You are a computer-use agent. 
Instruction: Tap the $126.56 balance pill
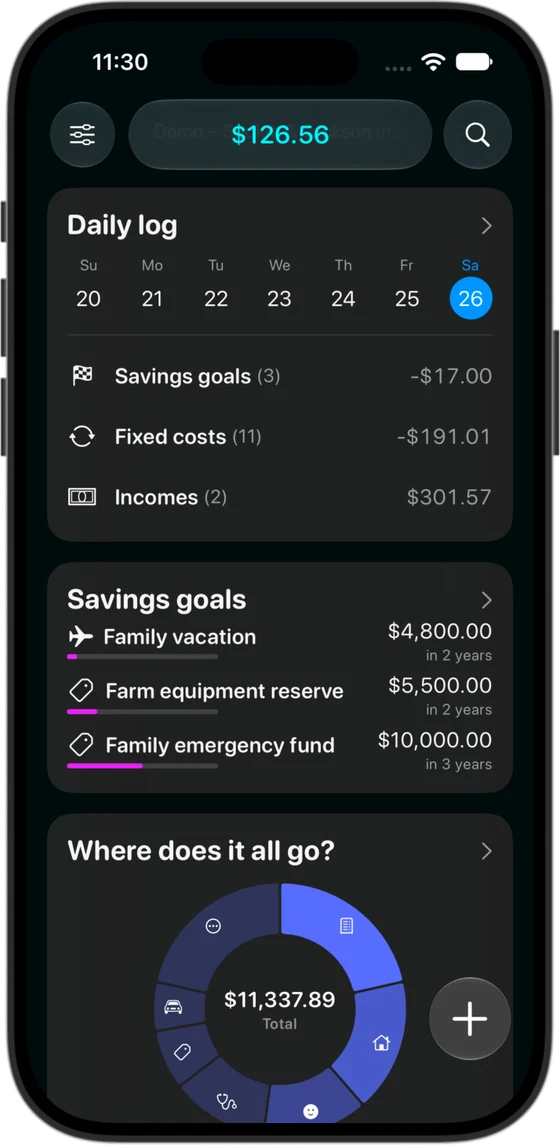click(280, 135)
